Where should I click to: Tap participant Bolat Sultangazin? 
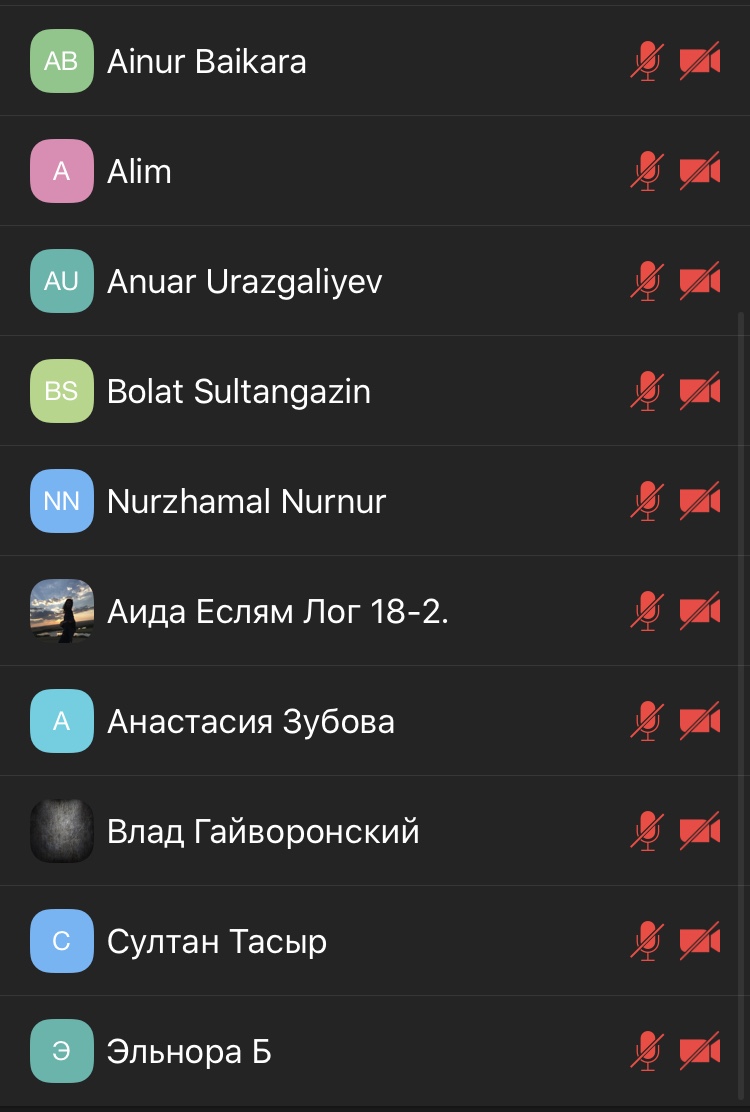coord(238,392)
